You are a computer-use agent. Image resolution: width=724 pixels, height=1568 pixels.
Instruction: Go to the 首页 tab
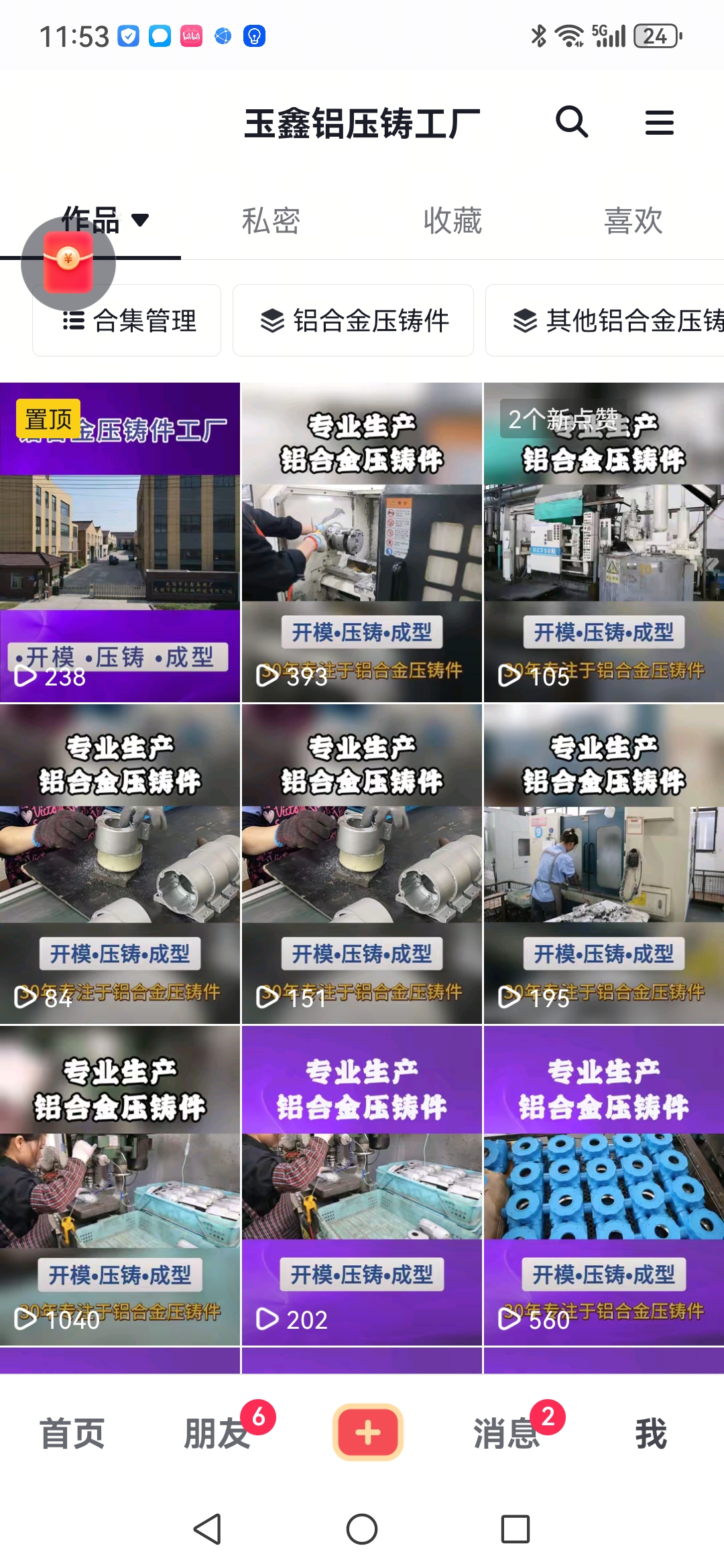pos(72,1433)
